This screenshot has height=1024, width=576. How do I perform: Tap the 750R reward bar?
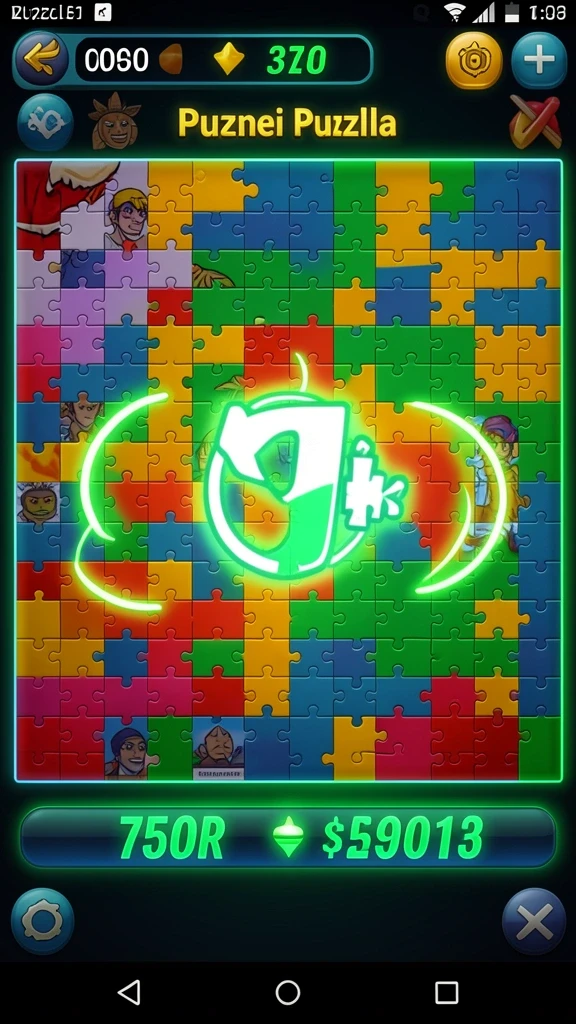[288, 837]
